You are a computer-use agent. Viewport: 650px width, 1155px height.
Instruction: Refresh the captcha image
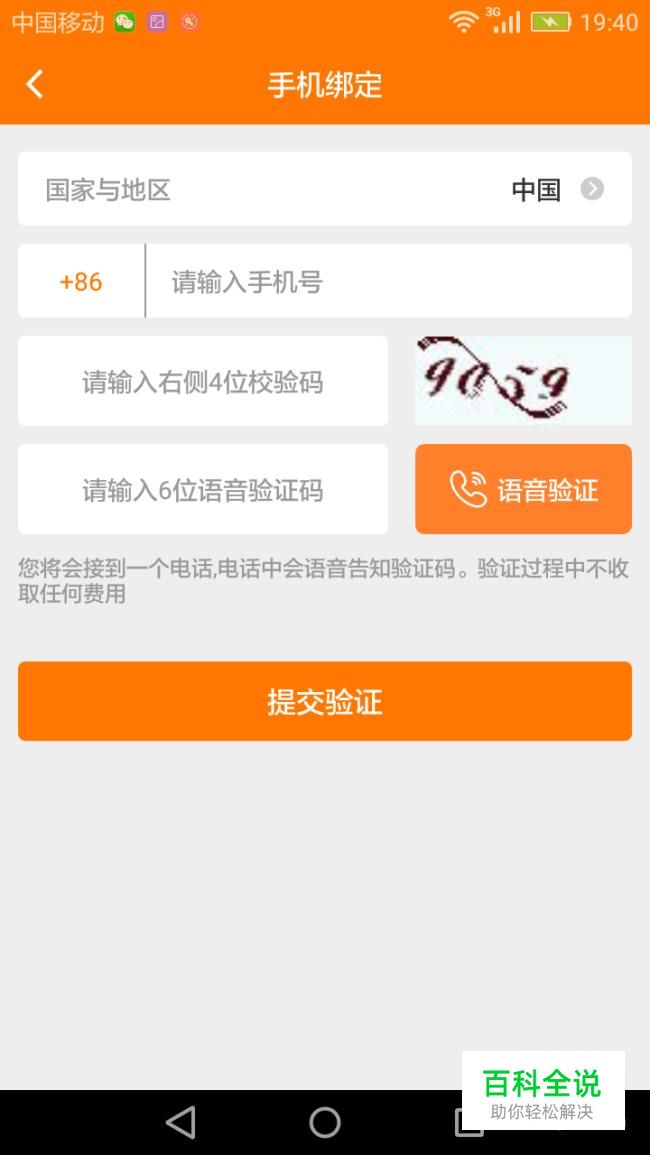[x=523, y=381]
